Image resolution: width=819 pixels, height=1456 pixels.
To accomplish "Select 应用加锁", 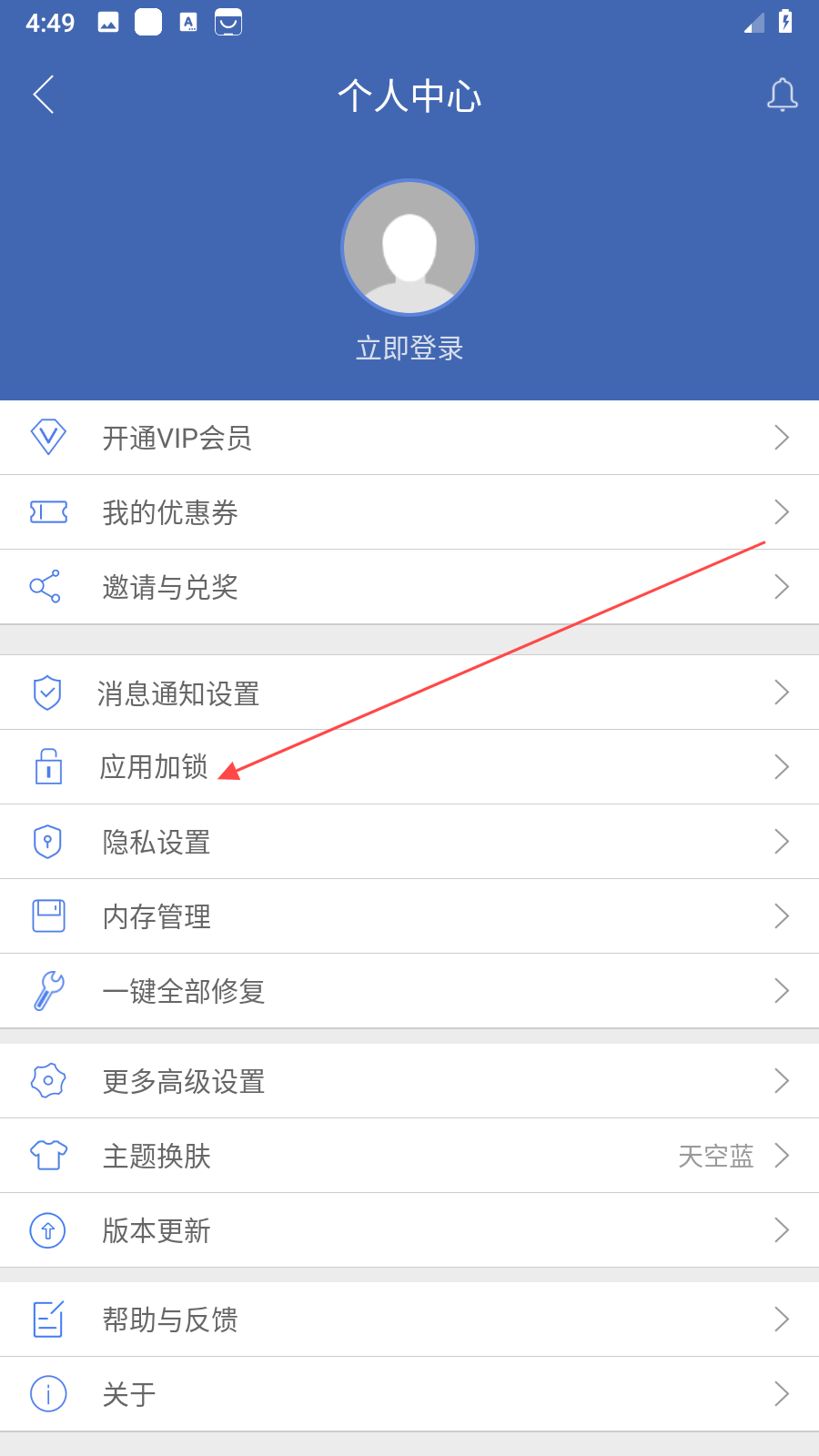I will pos(409,767).
